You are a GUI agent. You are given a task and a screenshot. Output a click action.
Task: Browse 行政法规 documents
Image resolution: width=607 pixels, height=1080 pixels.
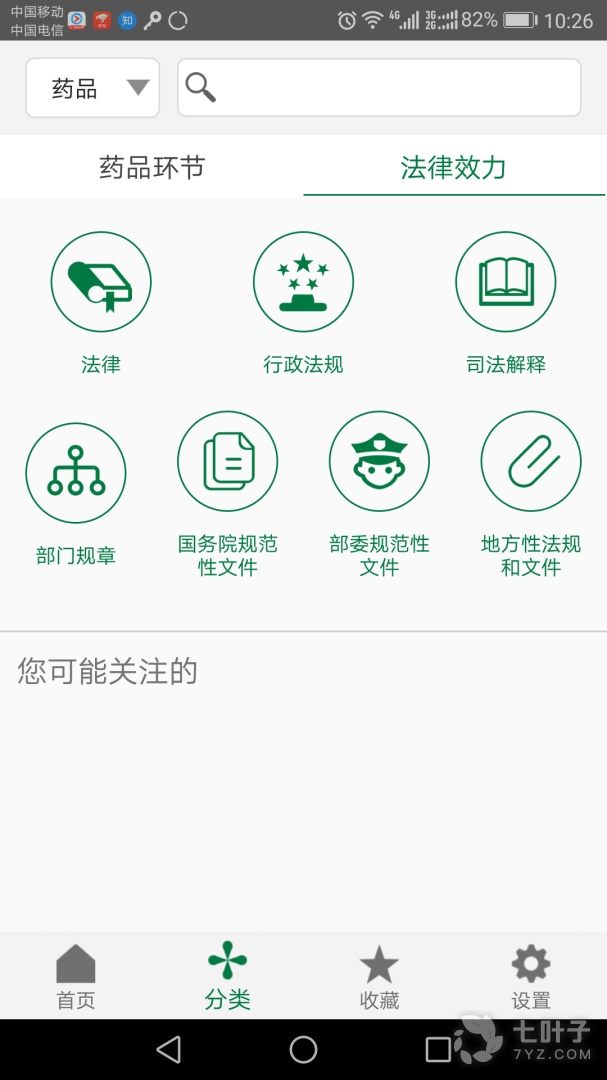(x=303, y=282)
